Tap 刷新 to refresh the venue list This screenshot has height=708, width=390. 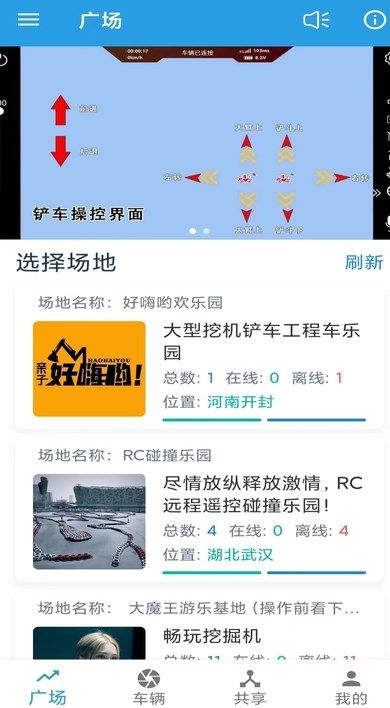[364, 262]
